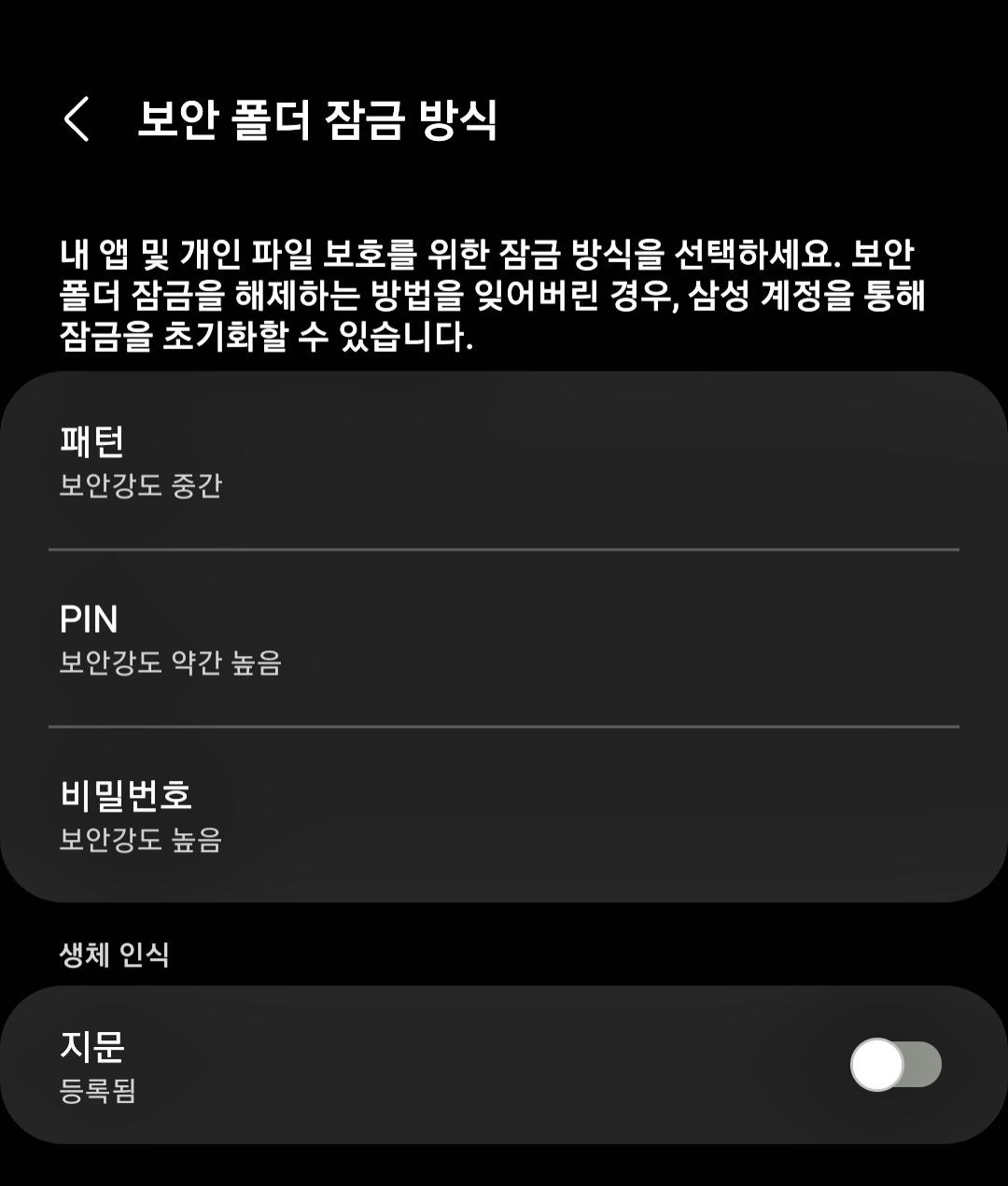Viewport: 1008px width, 1186px height.
Task: Tap the left-pointing arrow in the header
Action: pyautogui.click(x=78, y=119)
